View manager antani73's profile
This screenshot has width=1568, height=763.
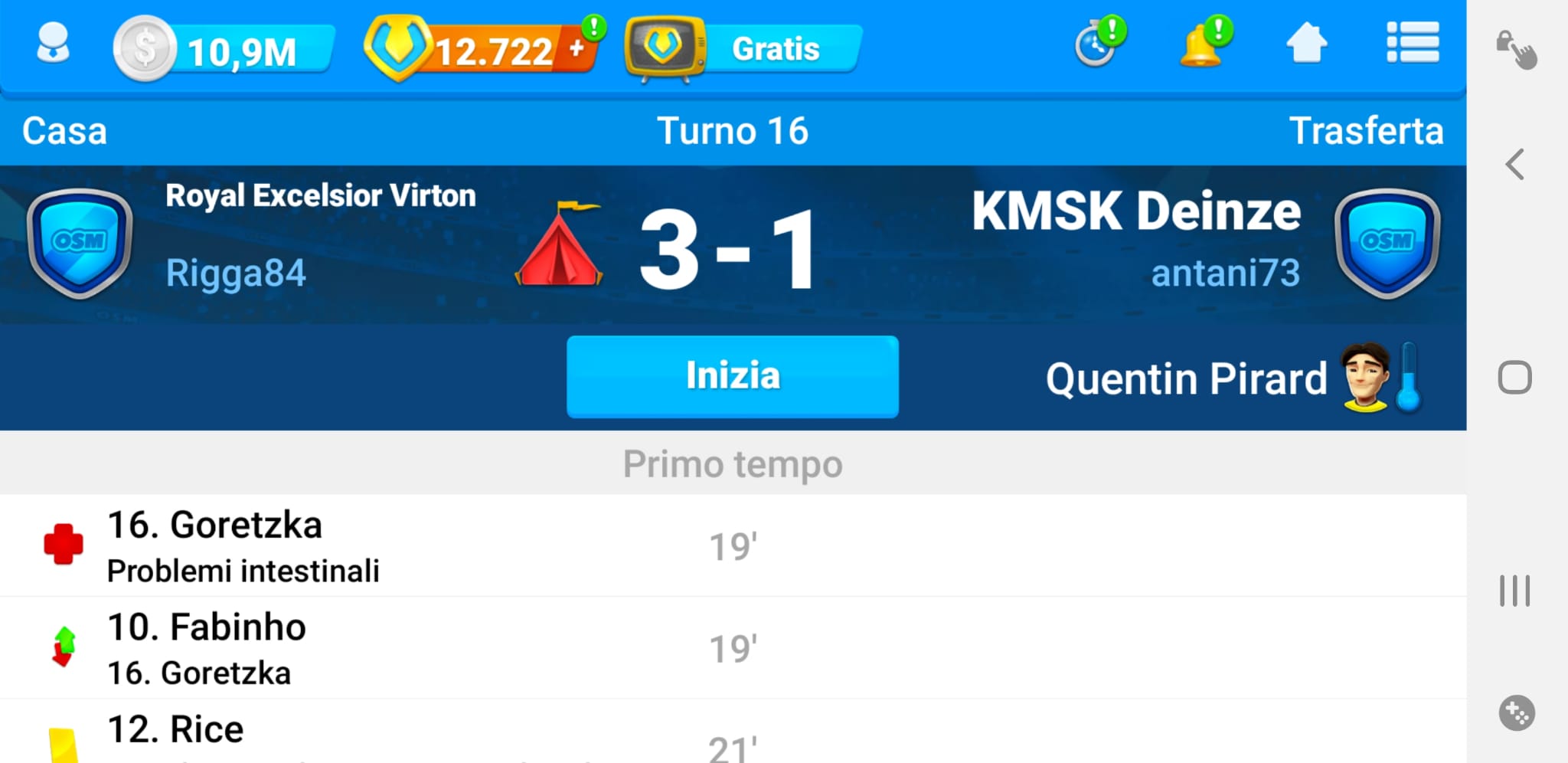click(x=1225, y=273)
